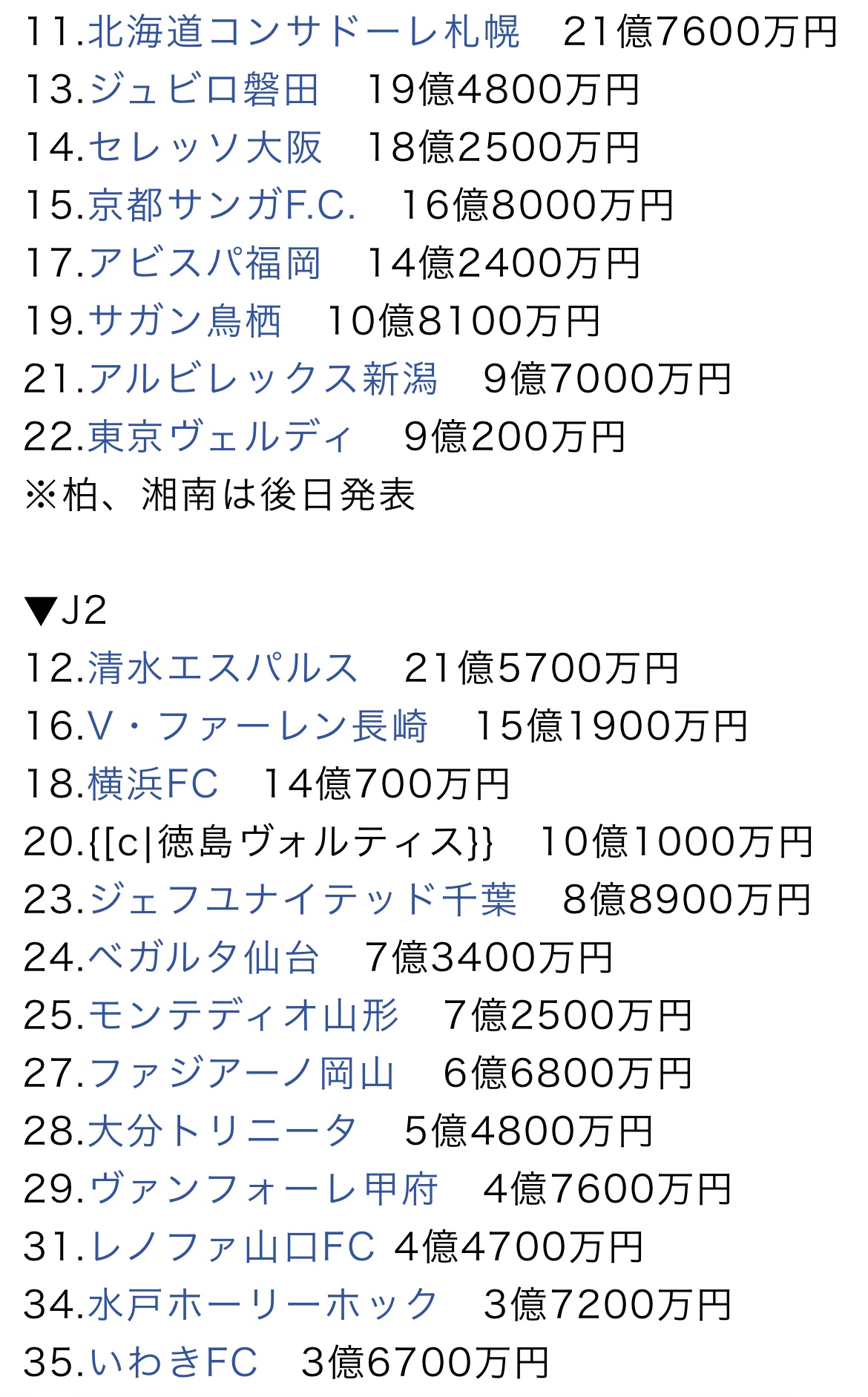Screen dimensions: 868x1397
Task: Open the 北海道コンサドーレ札幌 link
Action: [304, 32]
